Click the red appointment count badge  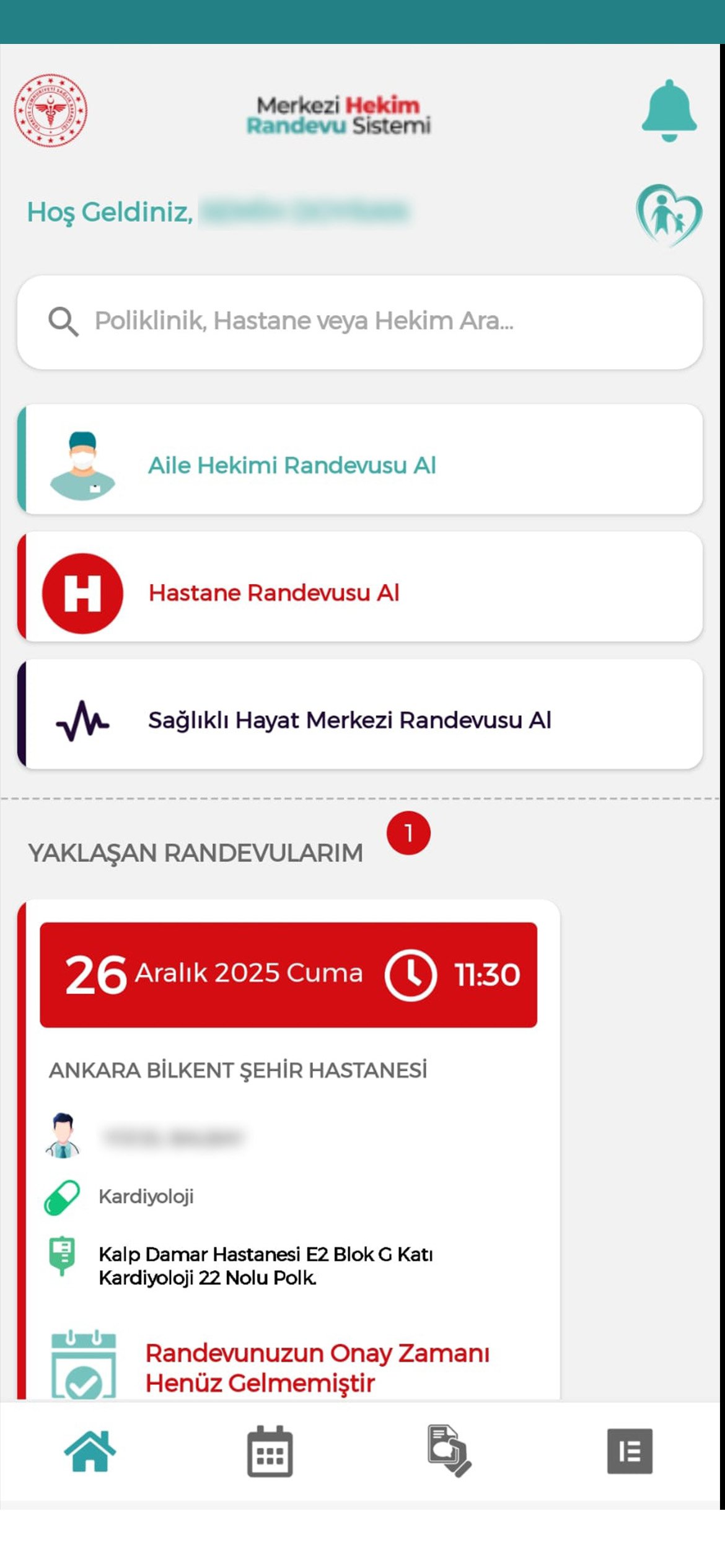tap(407, 833)
